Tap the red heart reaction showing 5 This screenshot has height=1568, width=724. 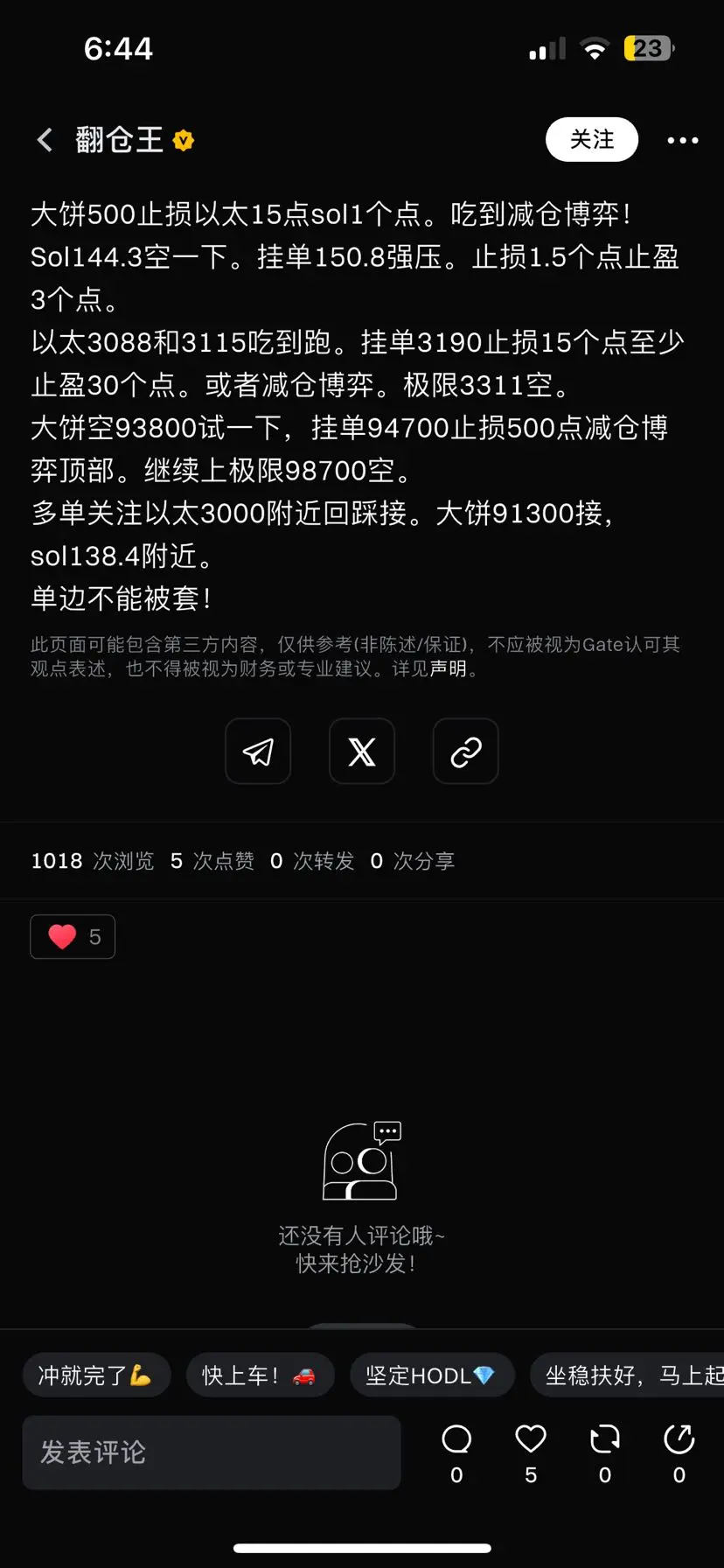73,935
